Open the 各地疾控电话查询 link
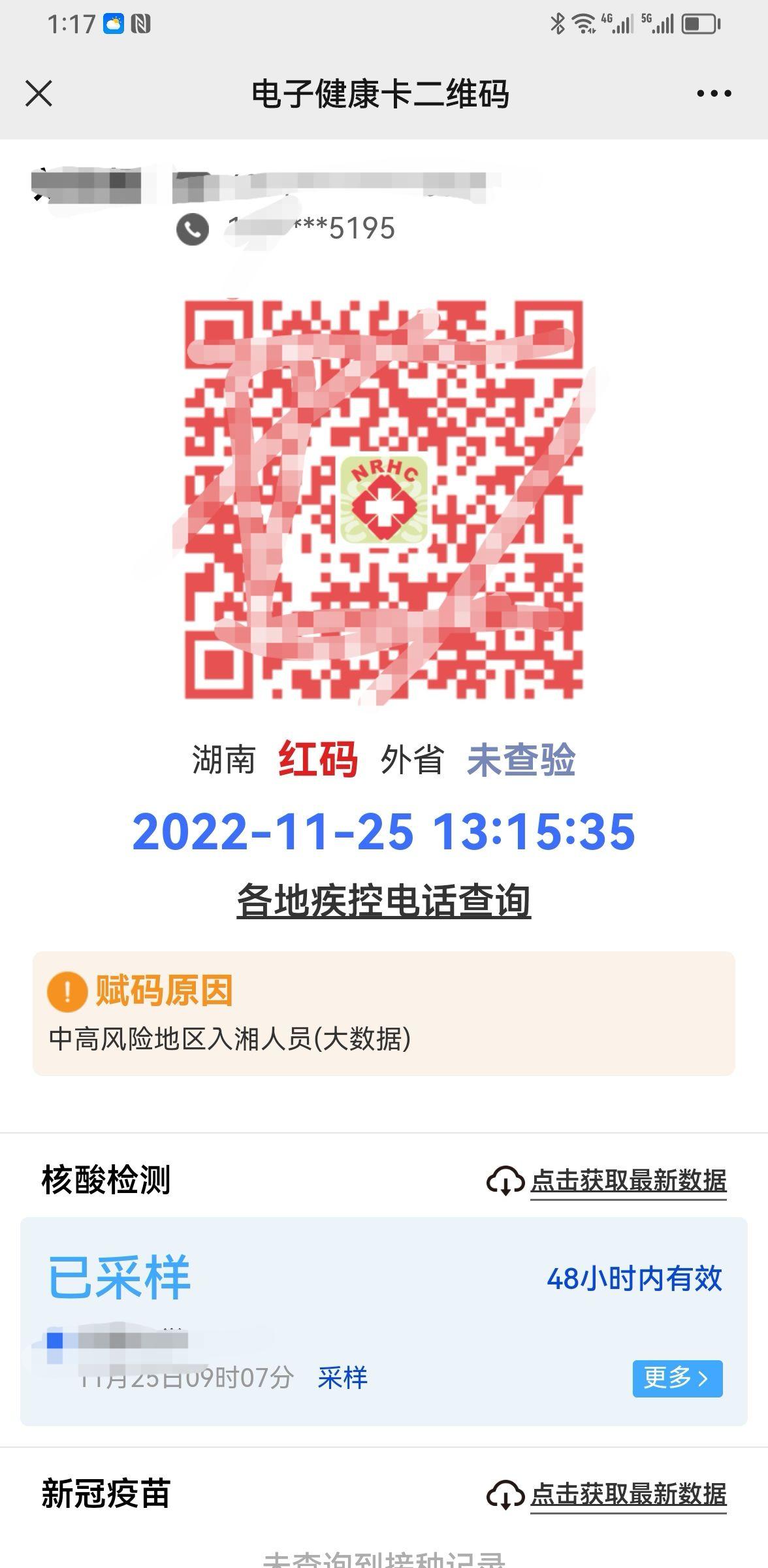The width and height of the screenshot is (768, 1568). (383, 901)
